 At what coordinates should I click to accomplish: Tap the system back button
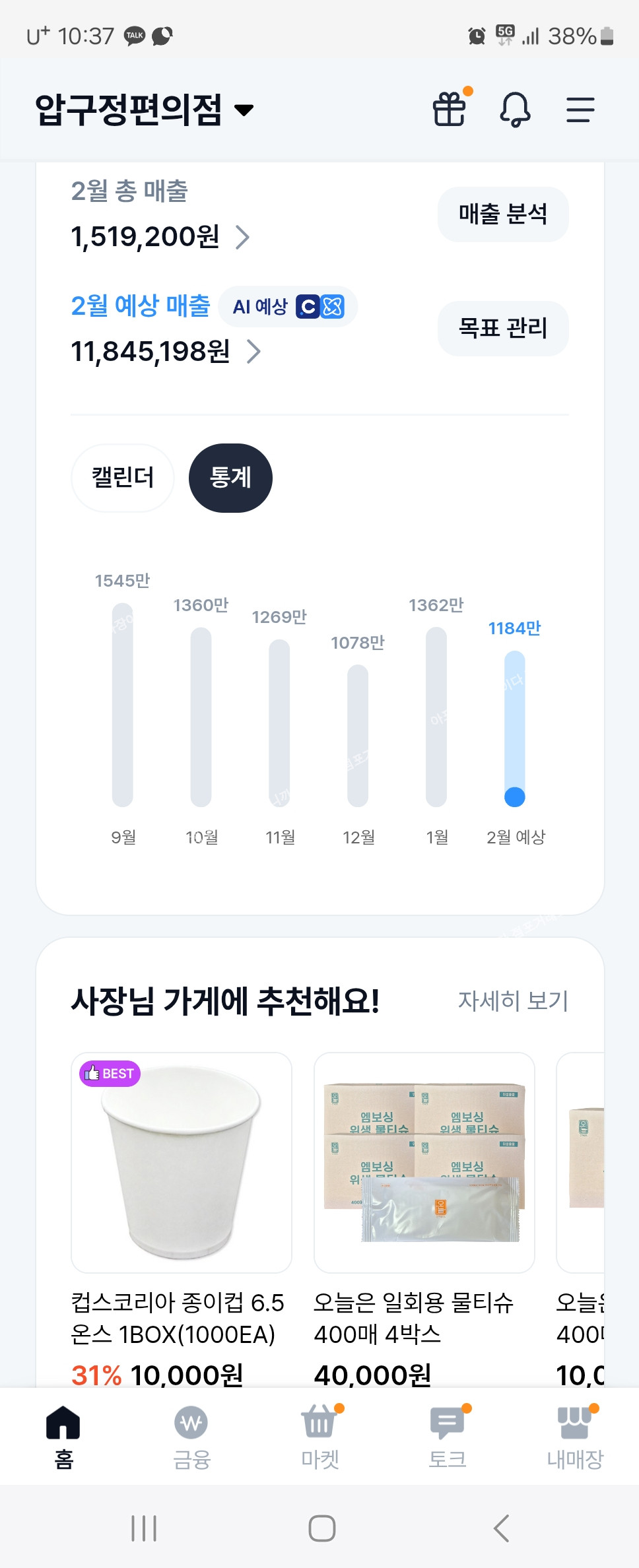(x=502, y=1528)
